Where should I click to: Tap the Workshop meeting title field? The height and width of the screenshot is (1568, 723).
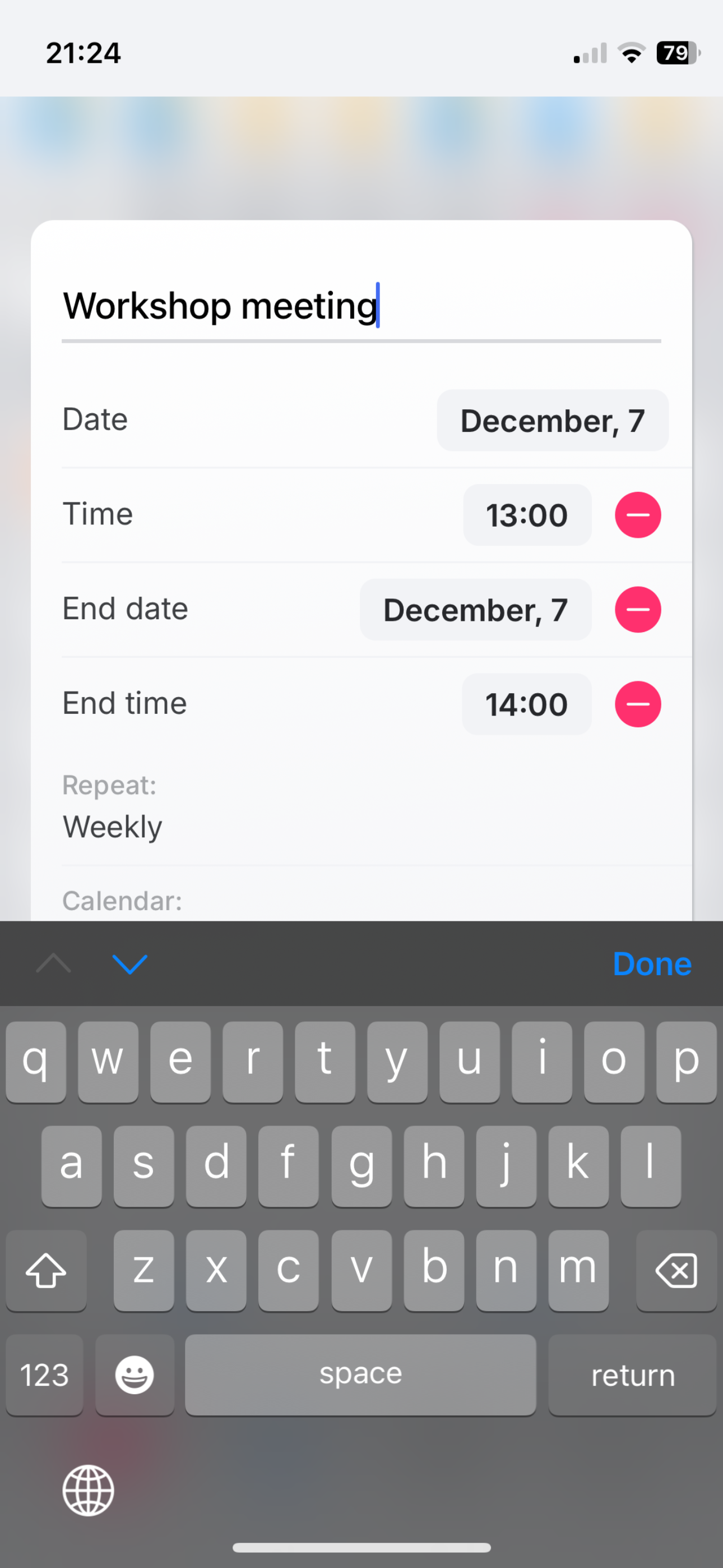coord(360,306)
